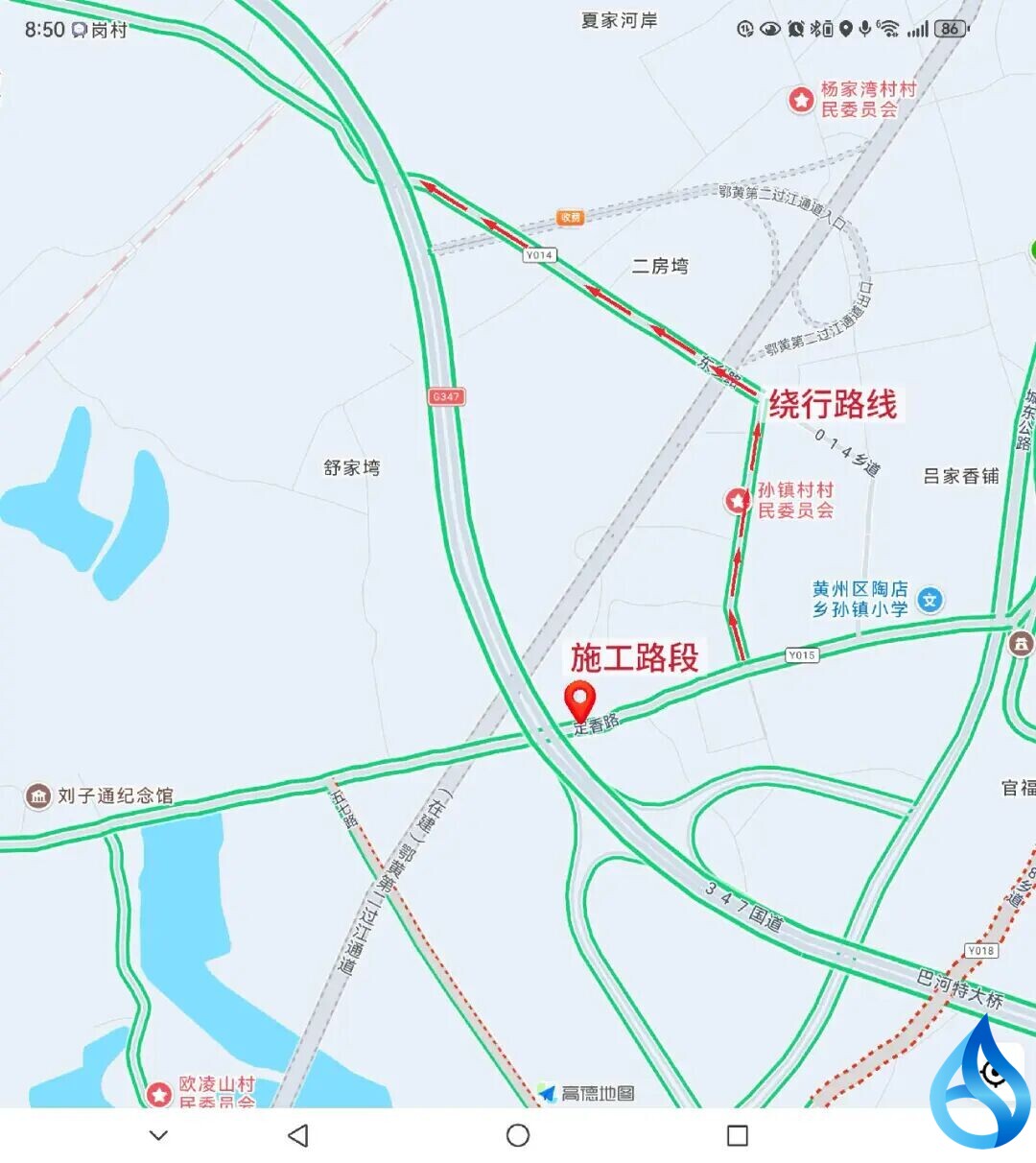This screenshot has width=1036, height=1163.
Task: Tap the 绕行路线 detour route text
Action: coord(831,405)
